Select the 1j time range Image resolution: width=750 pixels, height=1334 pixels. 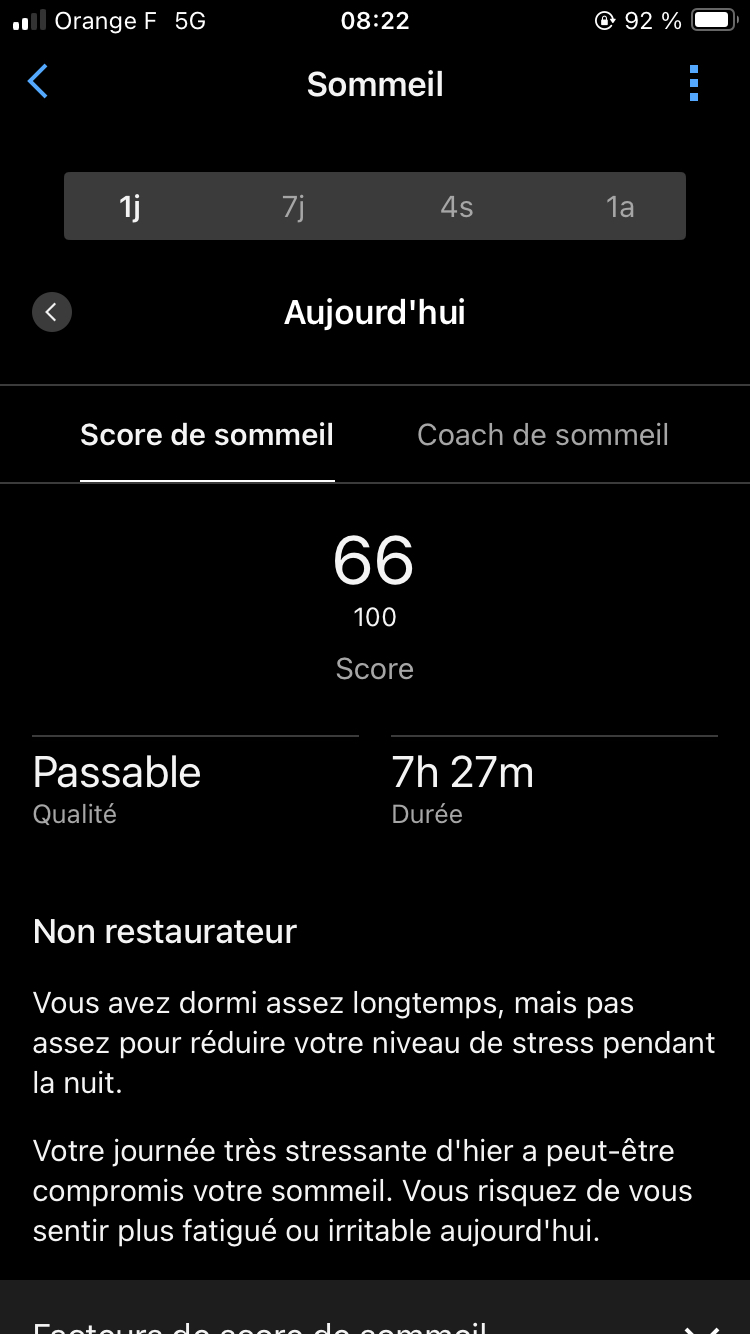(x=130, y=207)
